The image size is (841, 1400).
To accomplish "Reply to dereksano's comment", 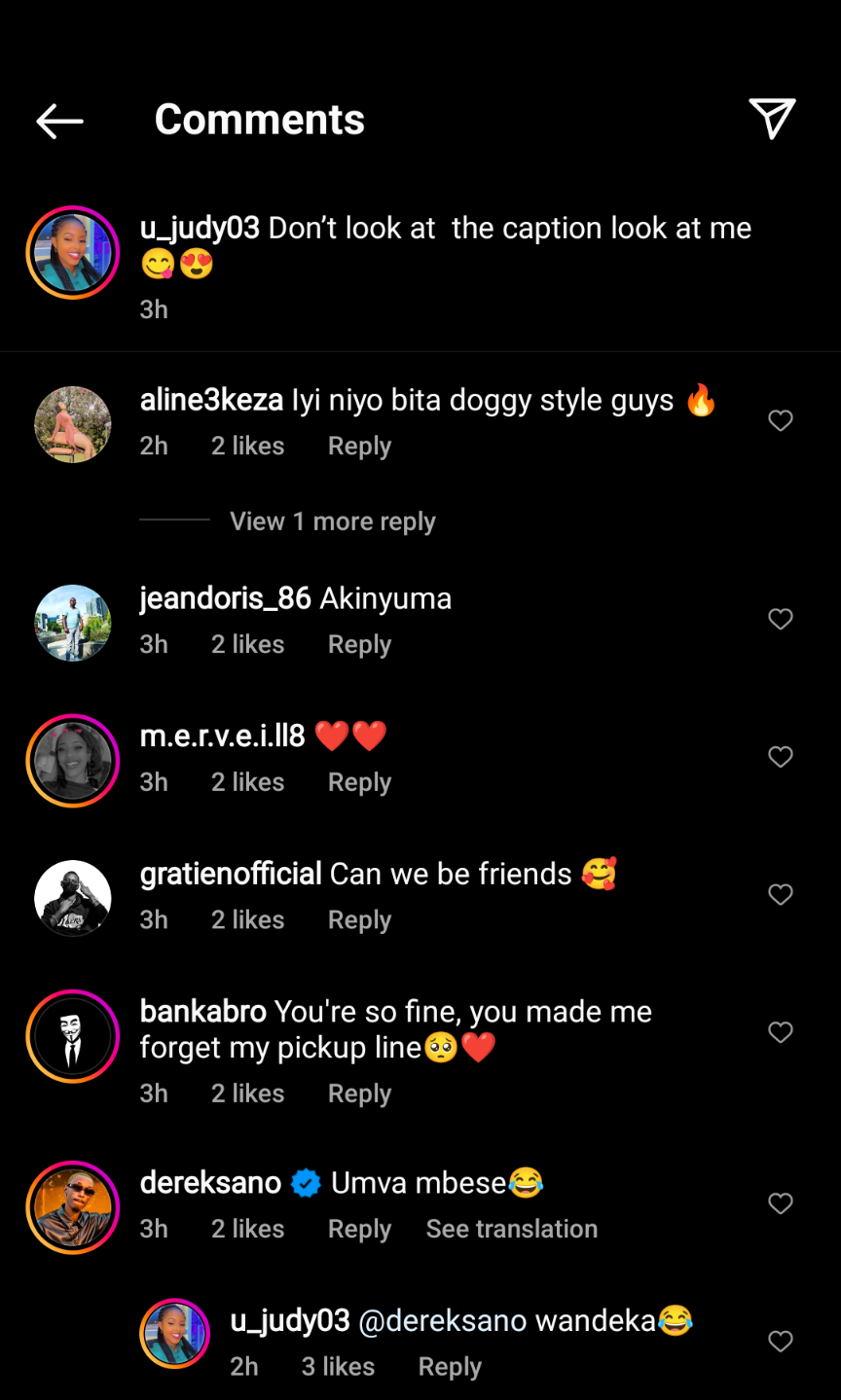I will coord(359,1230).
